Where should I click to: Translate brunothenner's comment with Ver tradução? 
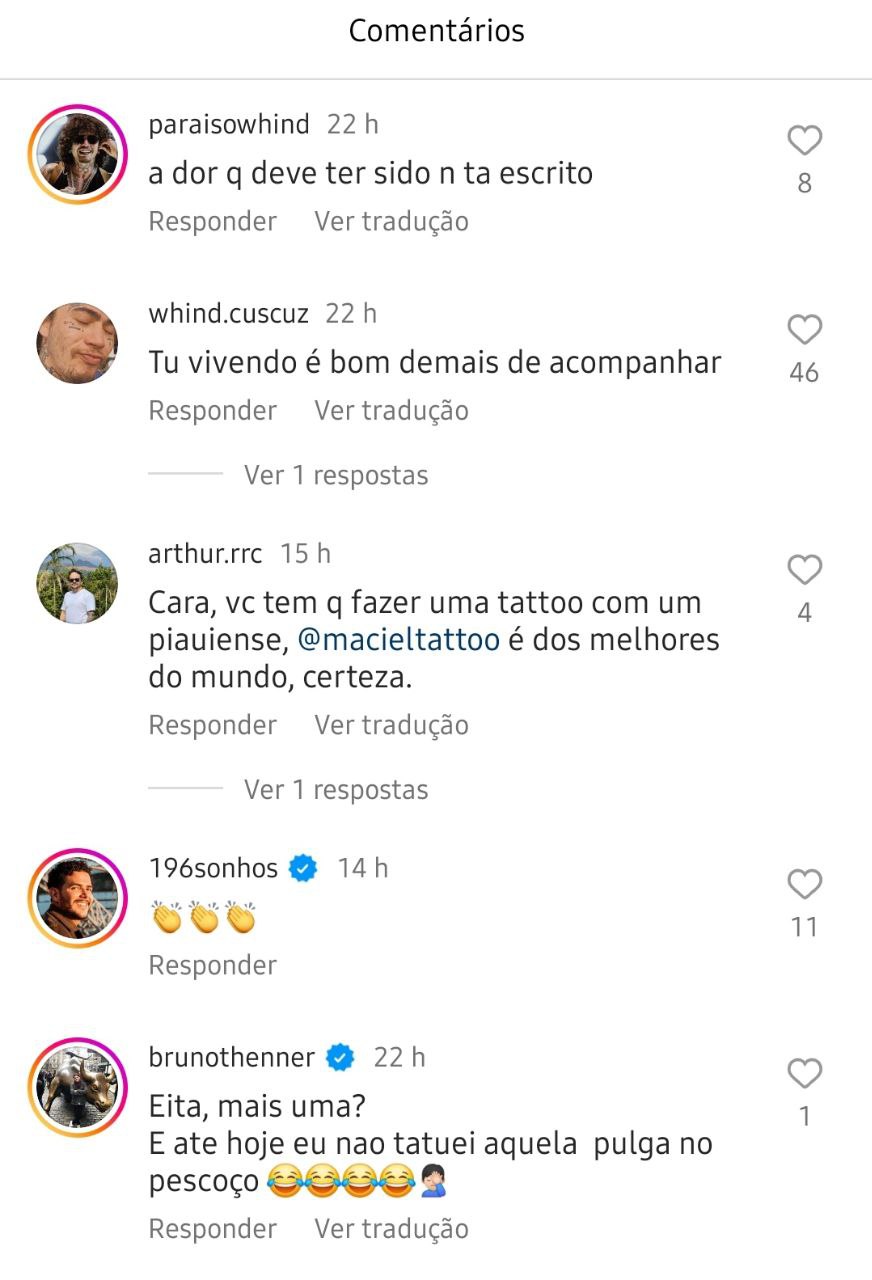click(391, 1229)
